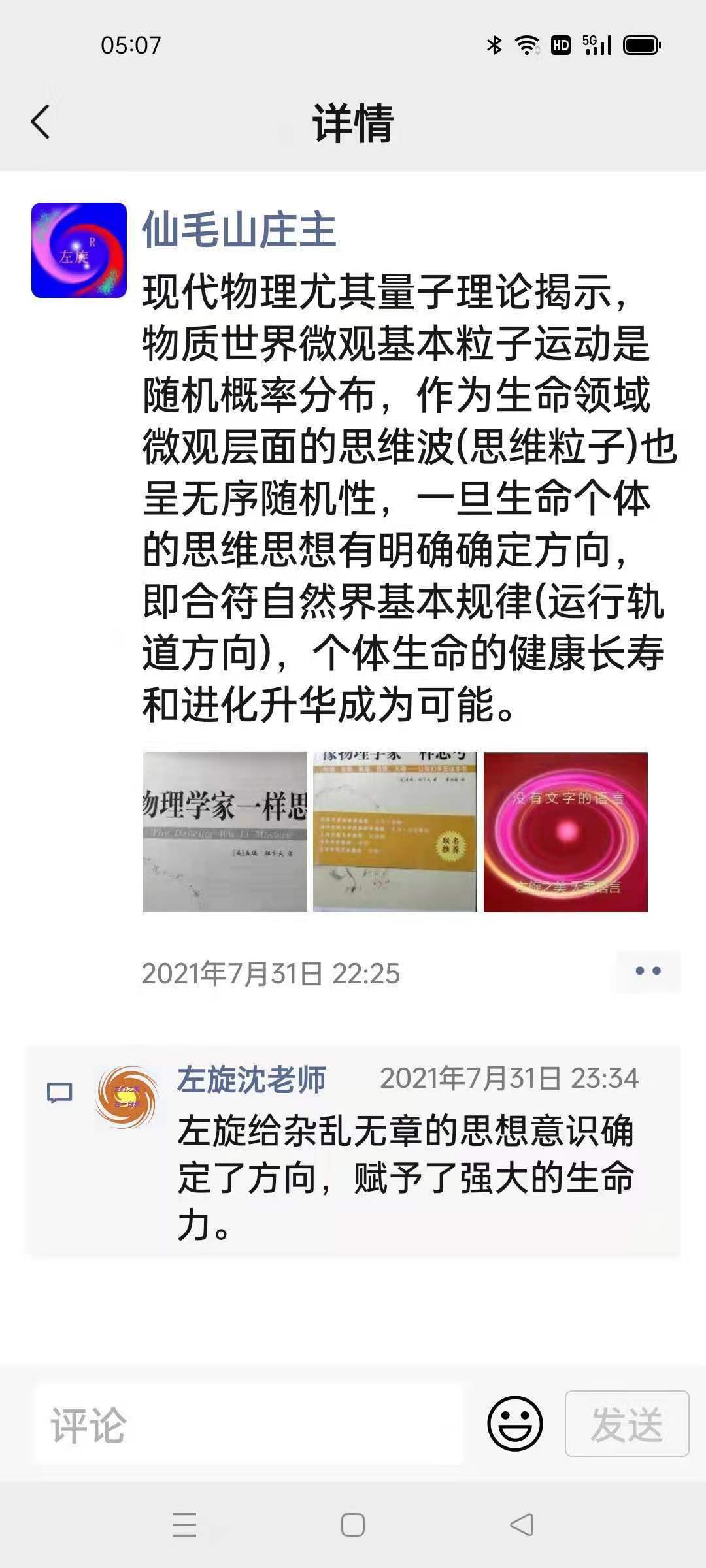The height and width of the screenshot is (1568, 706).
Task: Open 左旋沈老师's avatar in comments
Action: point(126,1097)
